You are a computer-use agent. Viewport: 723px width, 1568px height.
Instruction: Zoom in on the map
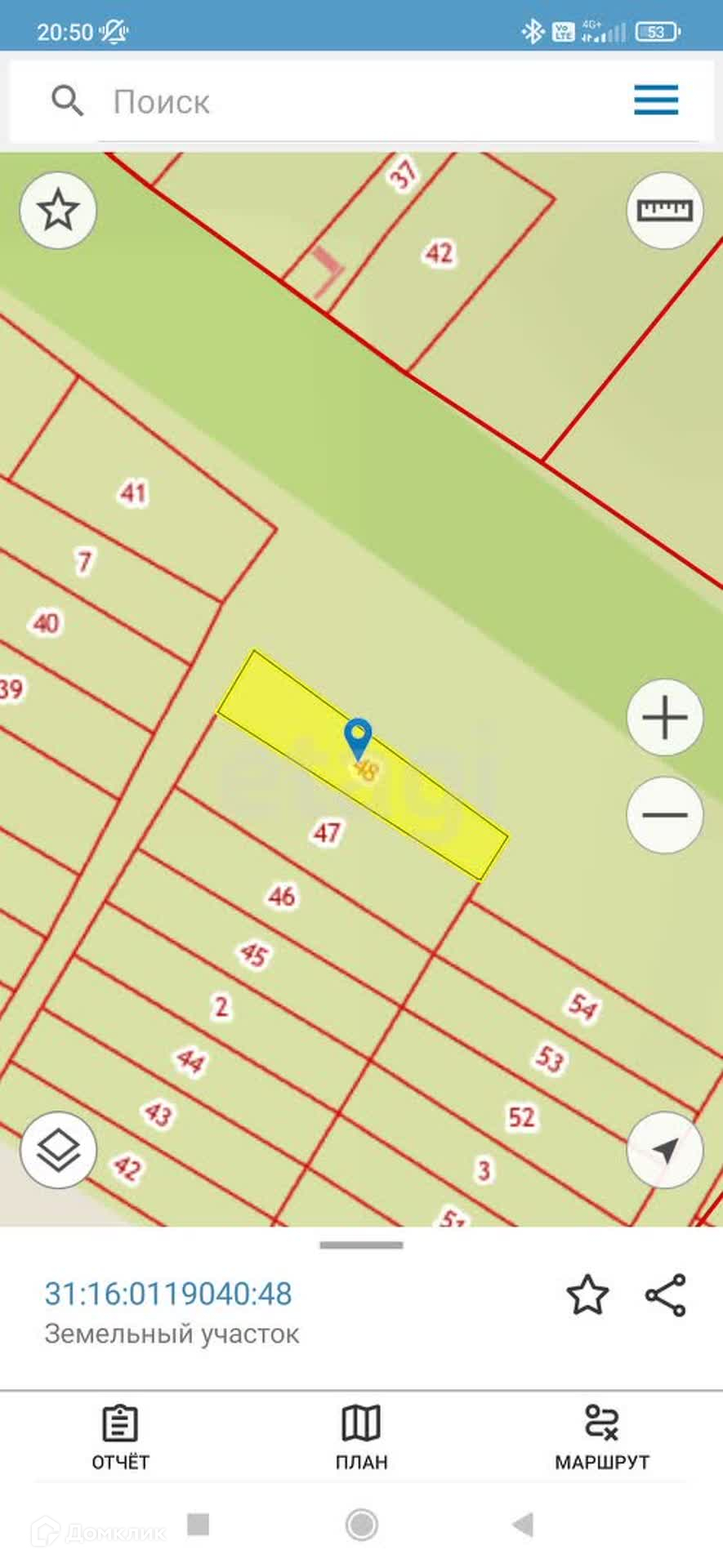665,718
